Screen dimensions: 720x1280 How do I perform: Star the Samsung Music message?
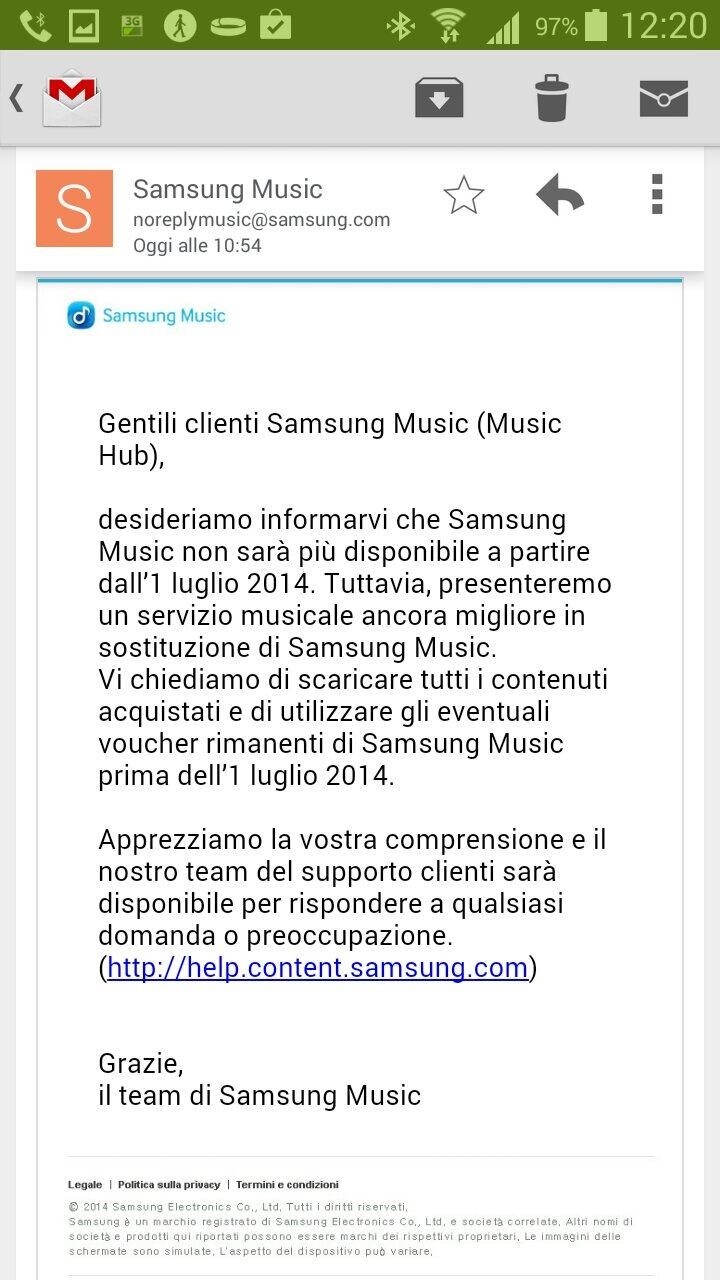click(463, 195)
